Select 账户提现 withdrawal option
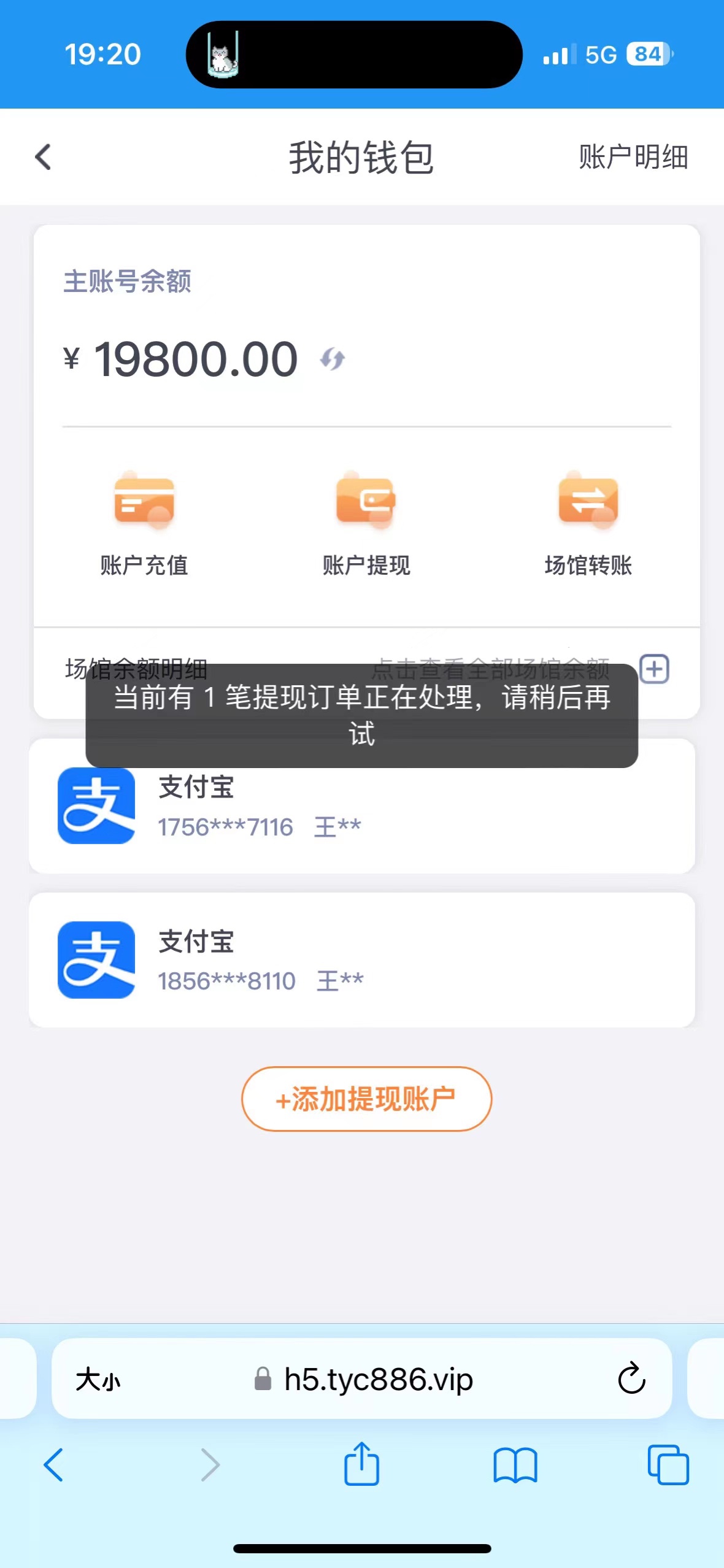The width and height of the screenshot is (724, 1568). pos(366,523)
